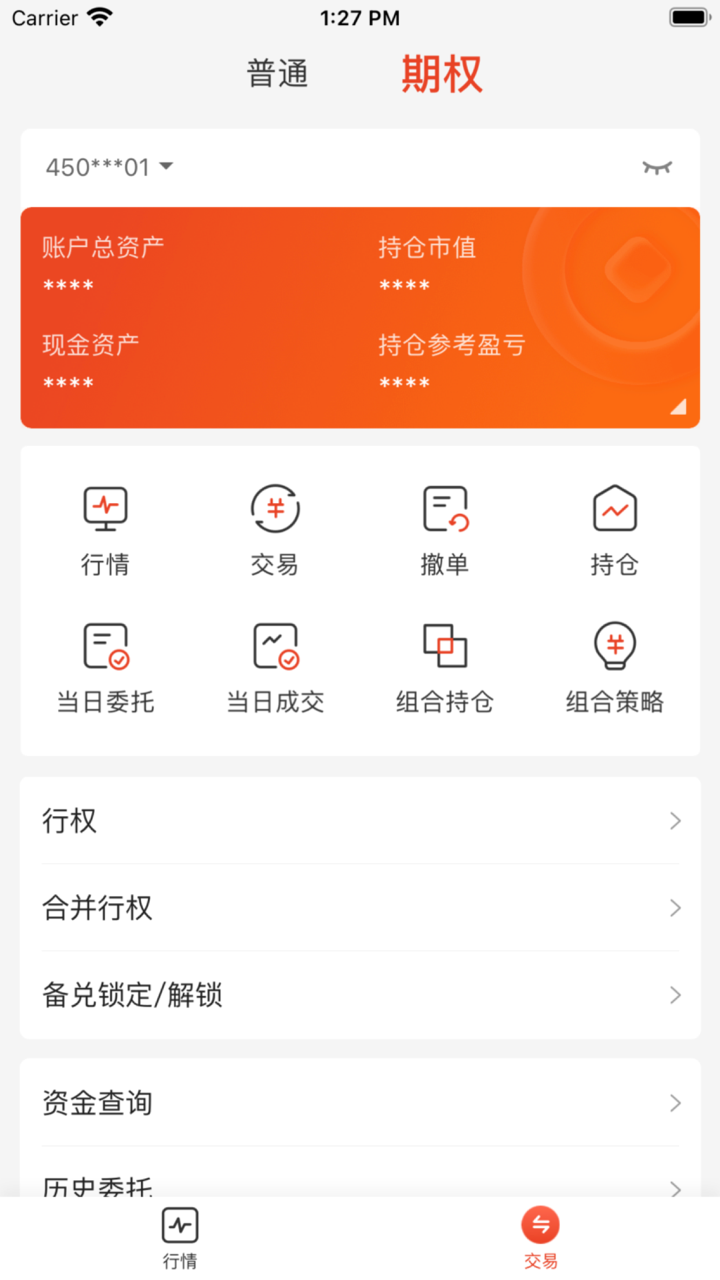Image resolution: width=720 pixels, height=1280 pixels.
Task: Tap the 撤单 cancel-order icon
Action: (444, 528)
